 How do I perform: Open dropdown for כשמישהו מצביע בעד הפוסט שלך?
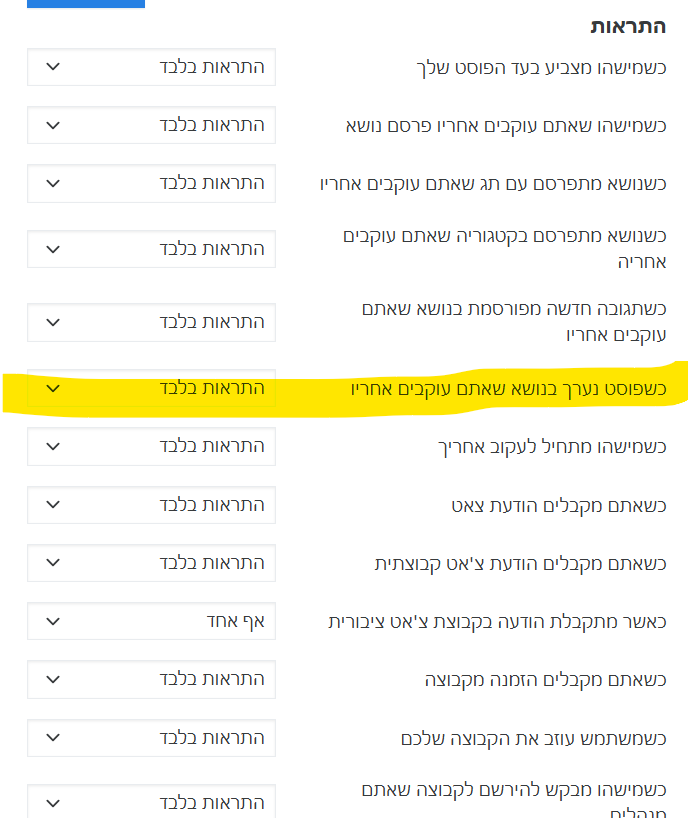pos(151,67)
